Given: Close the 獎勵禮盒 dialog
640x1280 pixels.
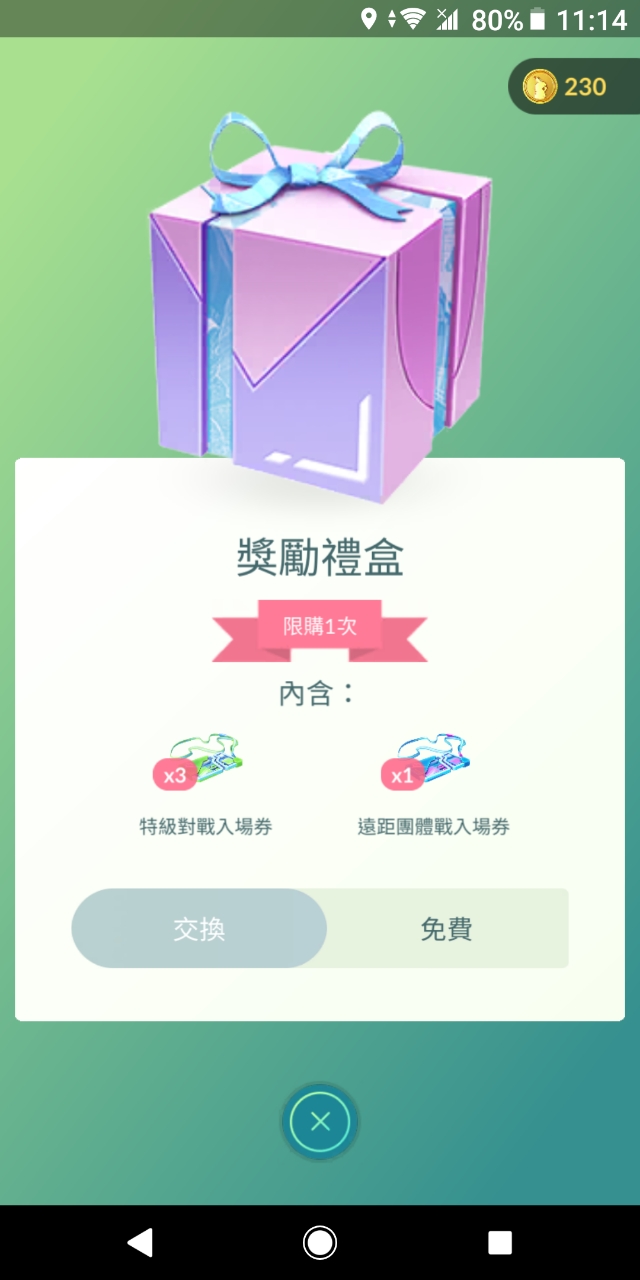Looking at the screenshot, I should coord(320,1122).
